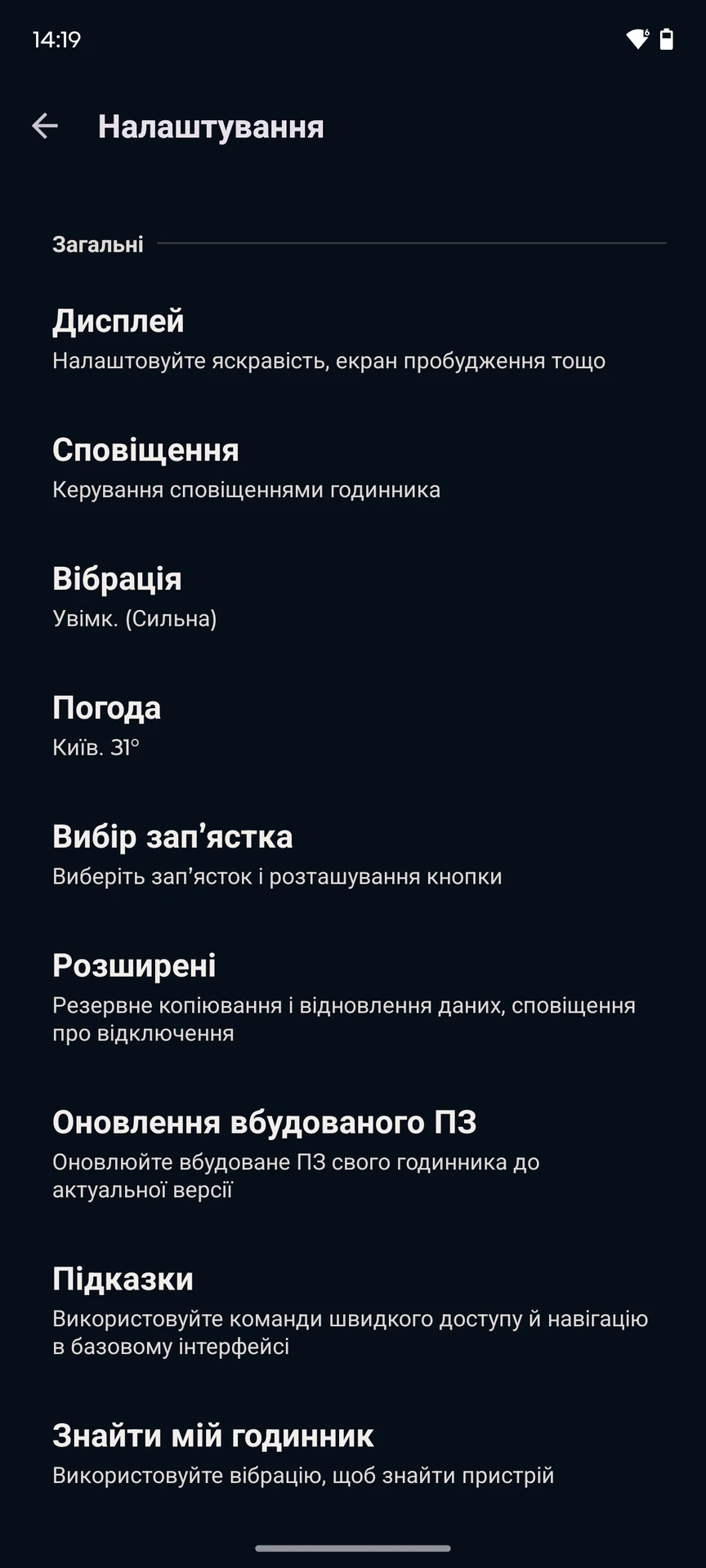Go back using the arrow icon
Viewport: 706px width, 1568px height.
coord(45,126)
